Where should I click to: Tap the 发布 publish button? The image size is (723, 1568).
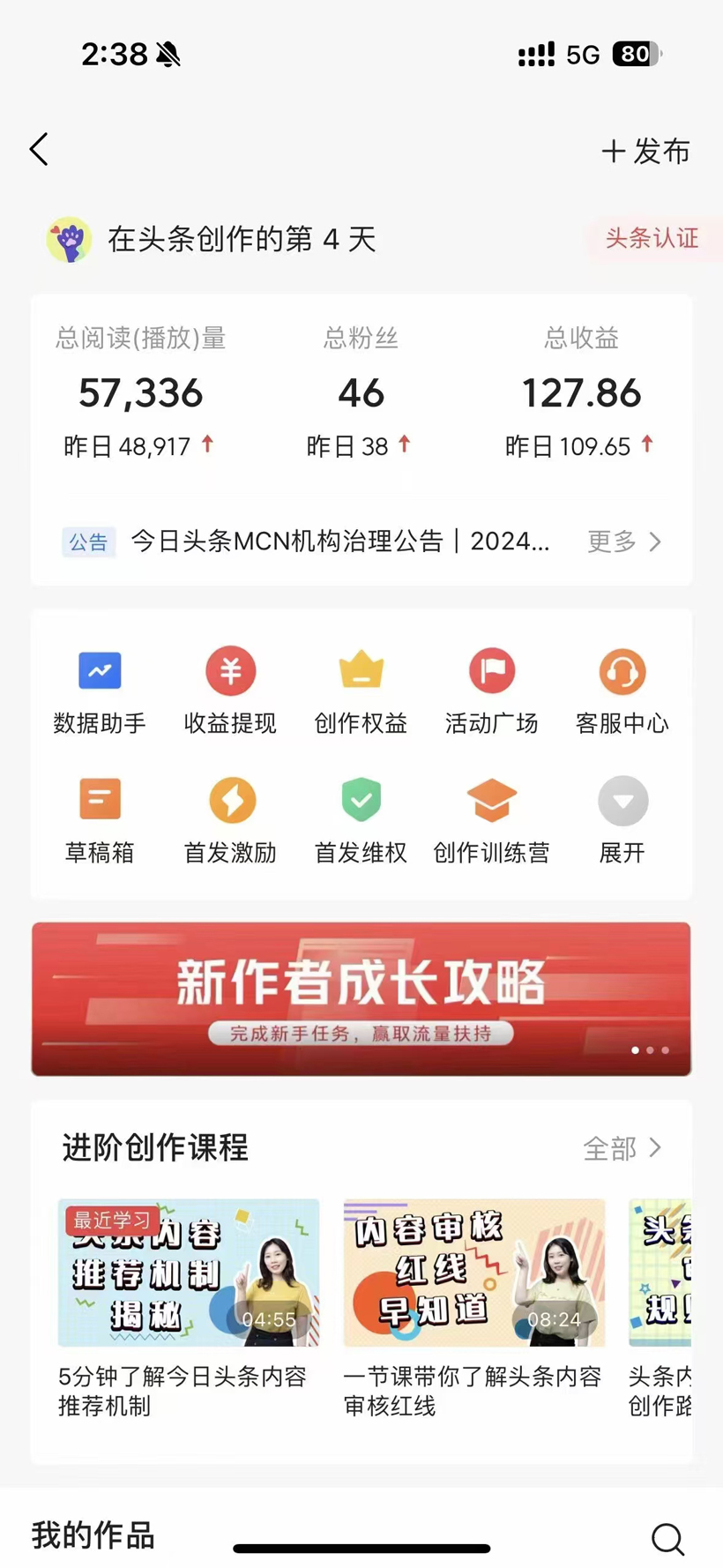tap(646, 152)
